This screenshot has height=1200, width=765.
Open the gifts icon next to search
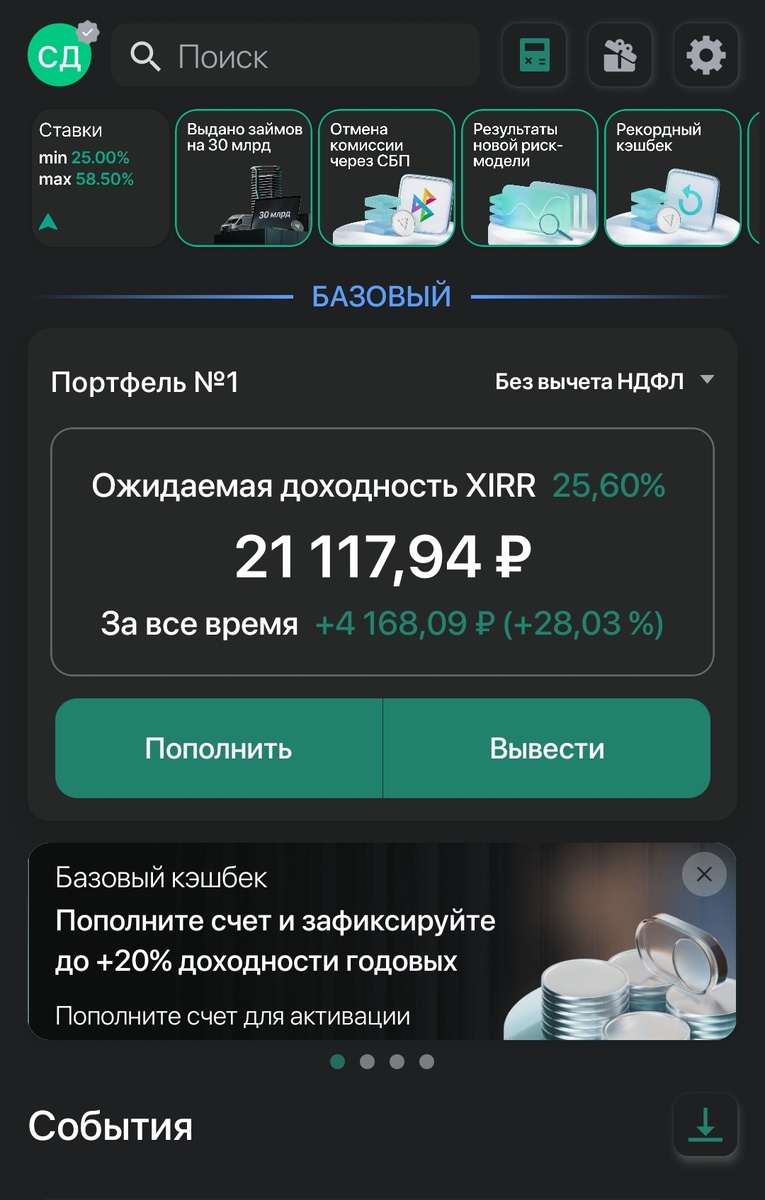point(620,56)
